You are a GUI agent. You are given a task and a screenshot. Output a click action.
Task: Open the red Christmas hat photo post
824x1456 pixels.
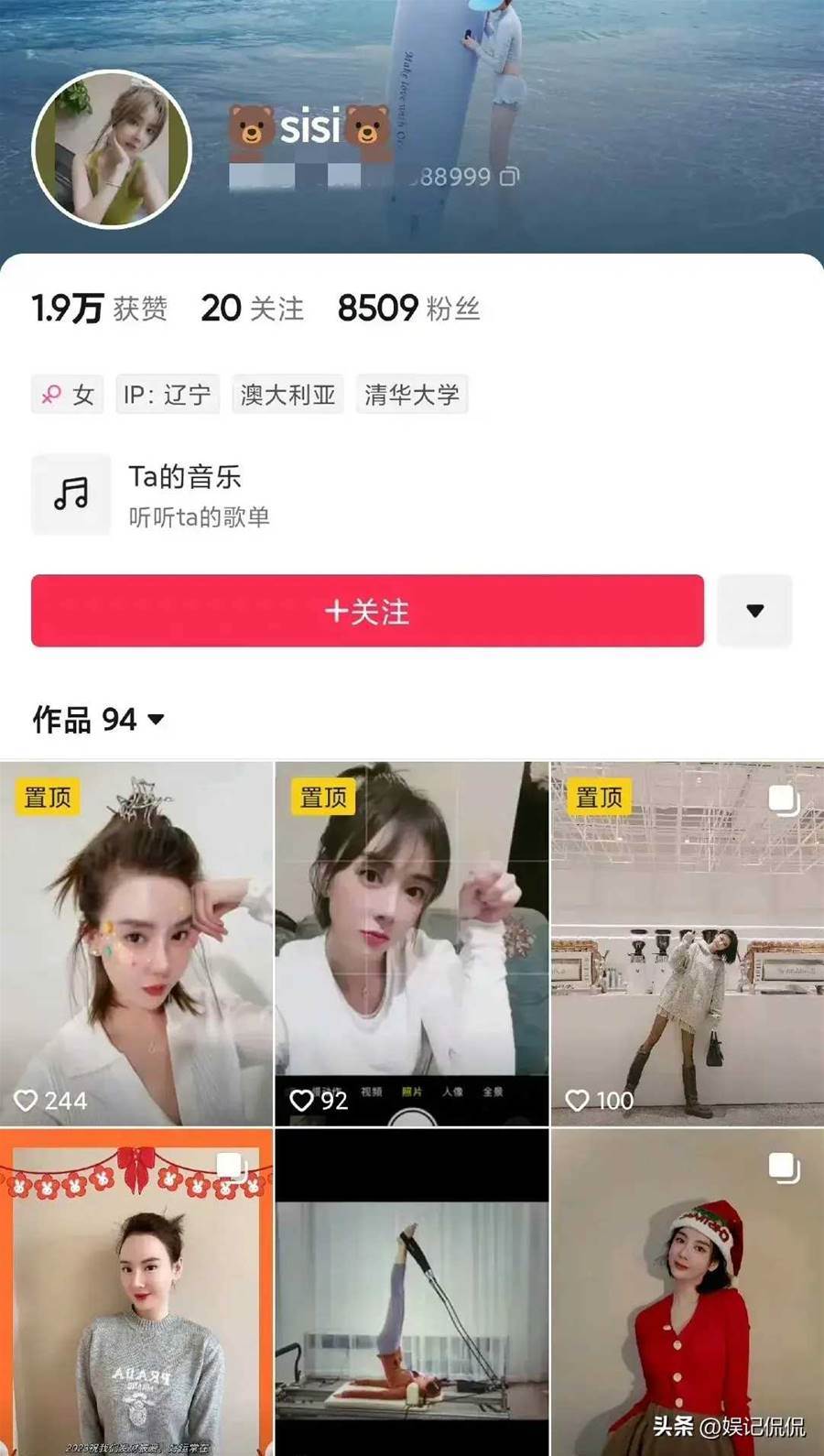[687, 1291]
